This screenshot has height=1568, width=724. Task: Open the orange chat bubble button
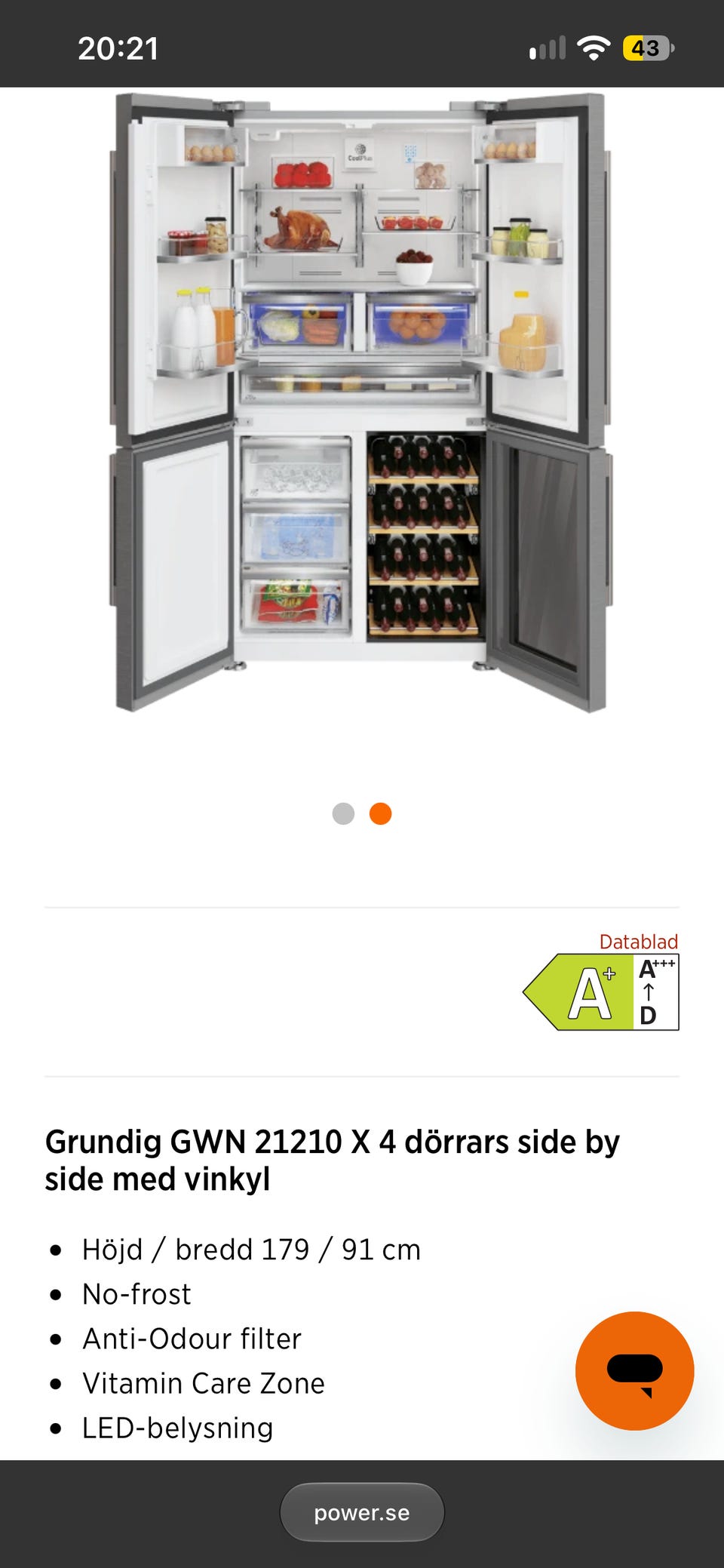634,1370
